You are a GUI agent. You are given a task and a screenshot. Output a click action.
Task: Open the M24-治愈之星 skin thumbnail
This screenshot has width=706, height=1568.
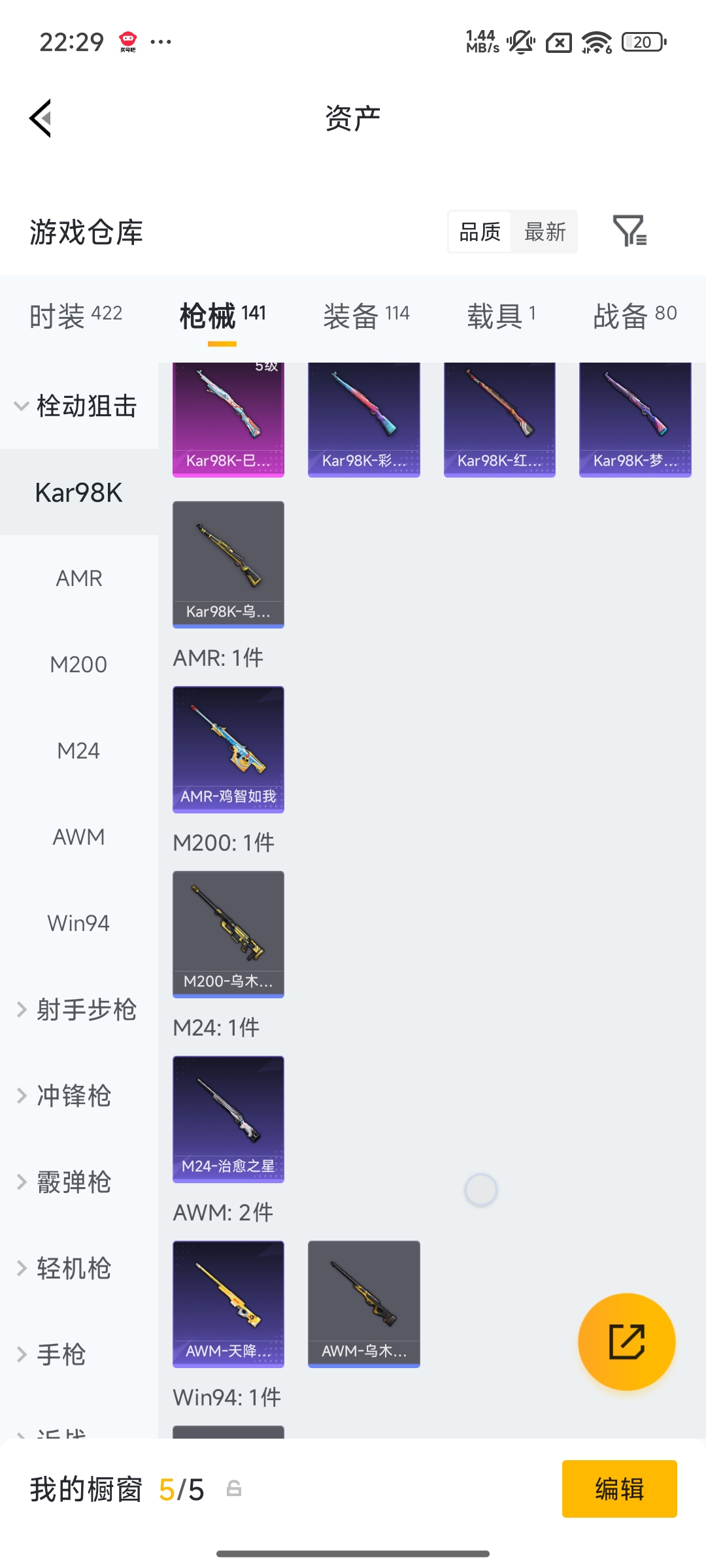pyautogui.click(x=228, y=1120)
